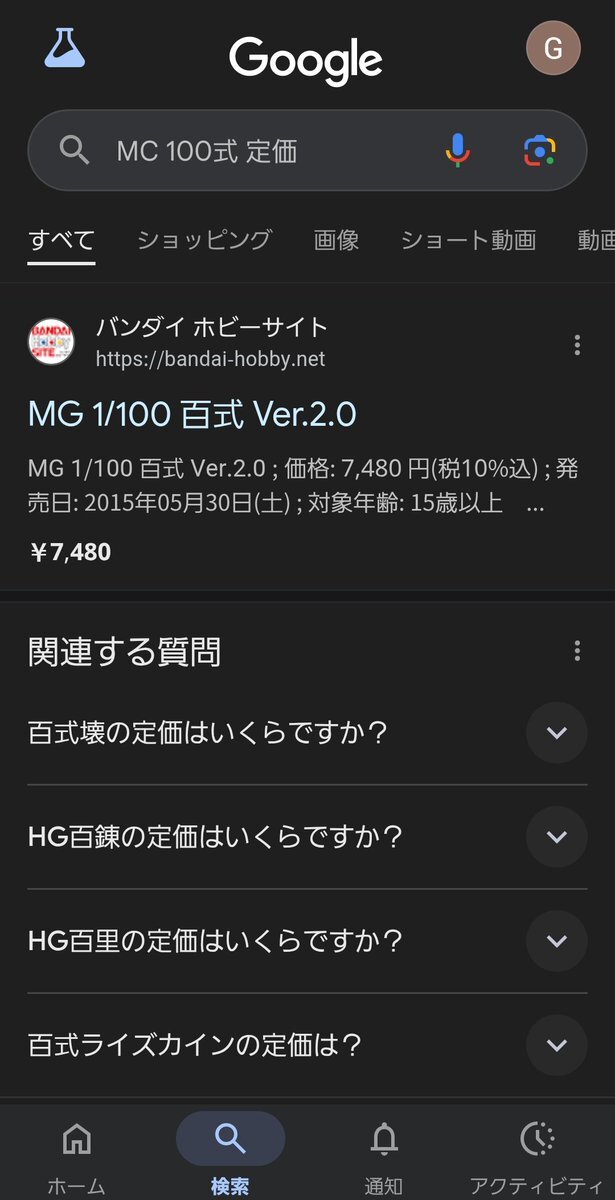This screenshot has height=1200, width=615.
Task: Go to the ホーム tab
Action: tap(76, 1159)
